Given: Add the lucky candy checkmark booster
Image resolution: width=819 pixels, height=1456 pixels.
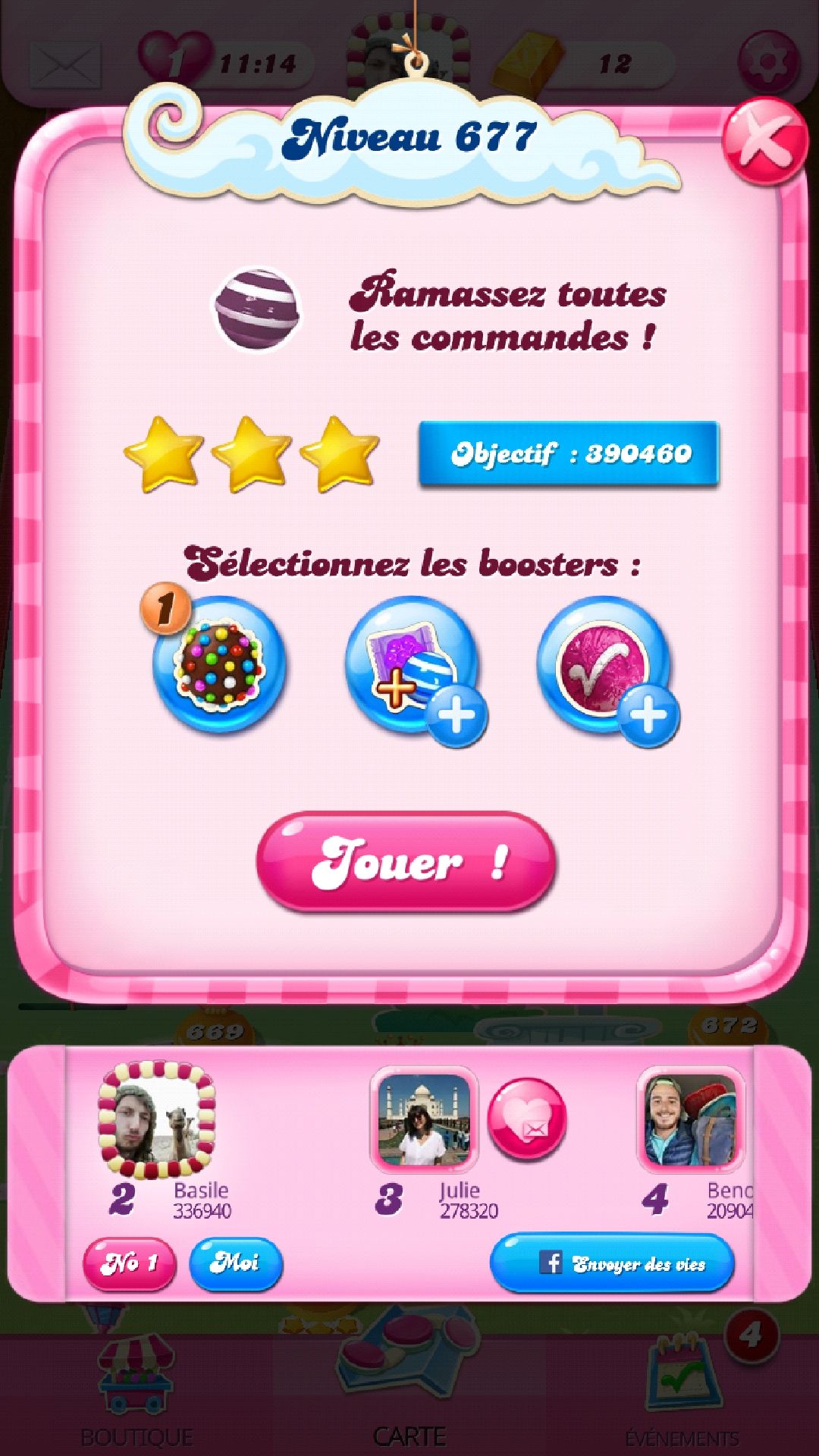Looking at the screenshot, I should click(x=604, y=666).
